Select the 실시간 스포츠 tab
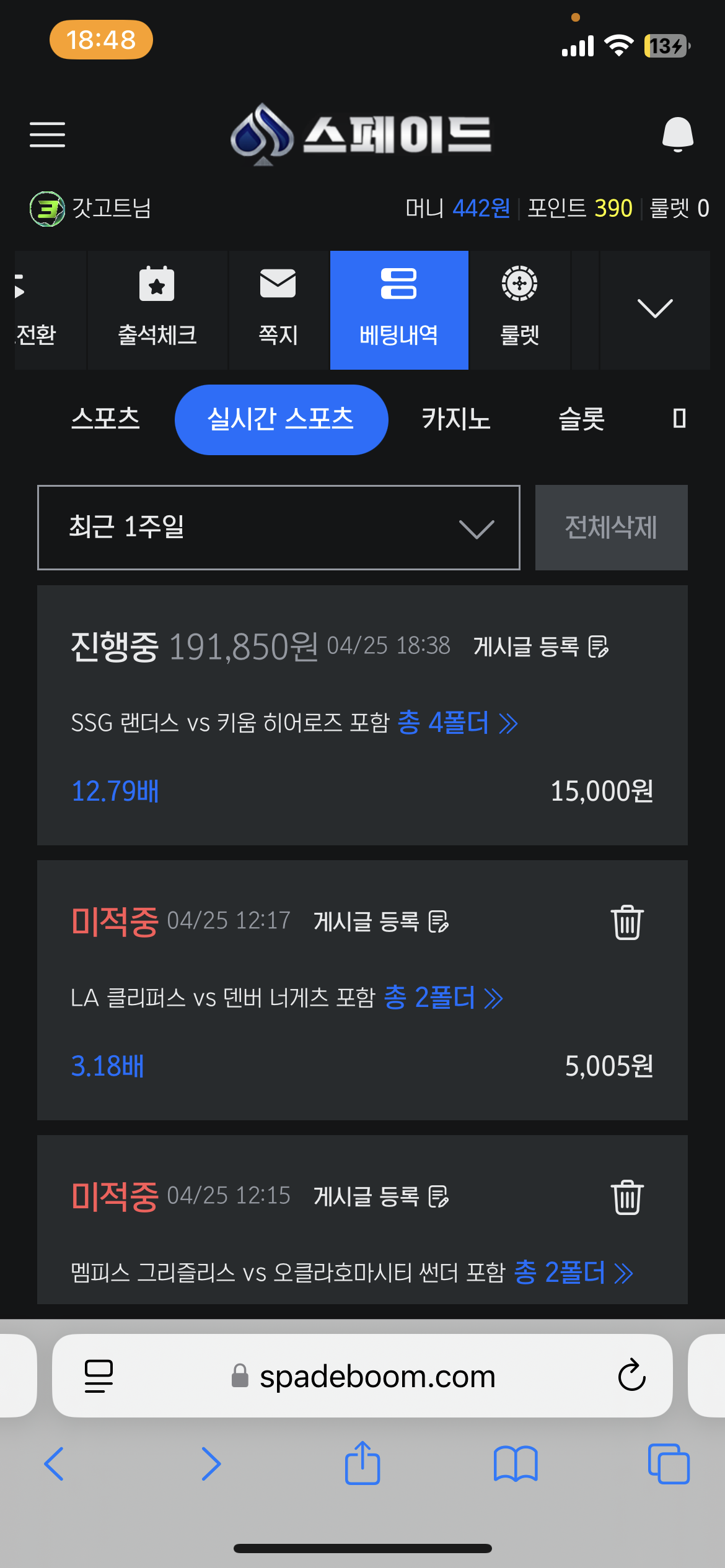The height and width of the screenshot is (1568, 725). click(x=281, y=420)
